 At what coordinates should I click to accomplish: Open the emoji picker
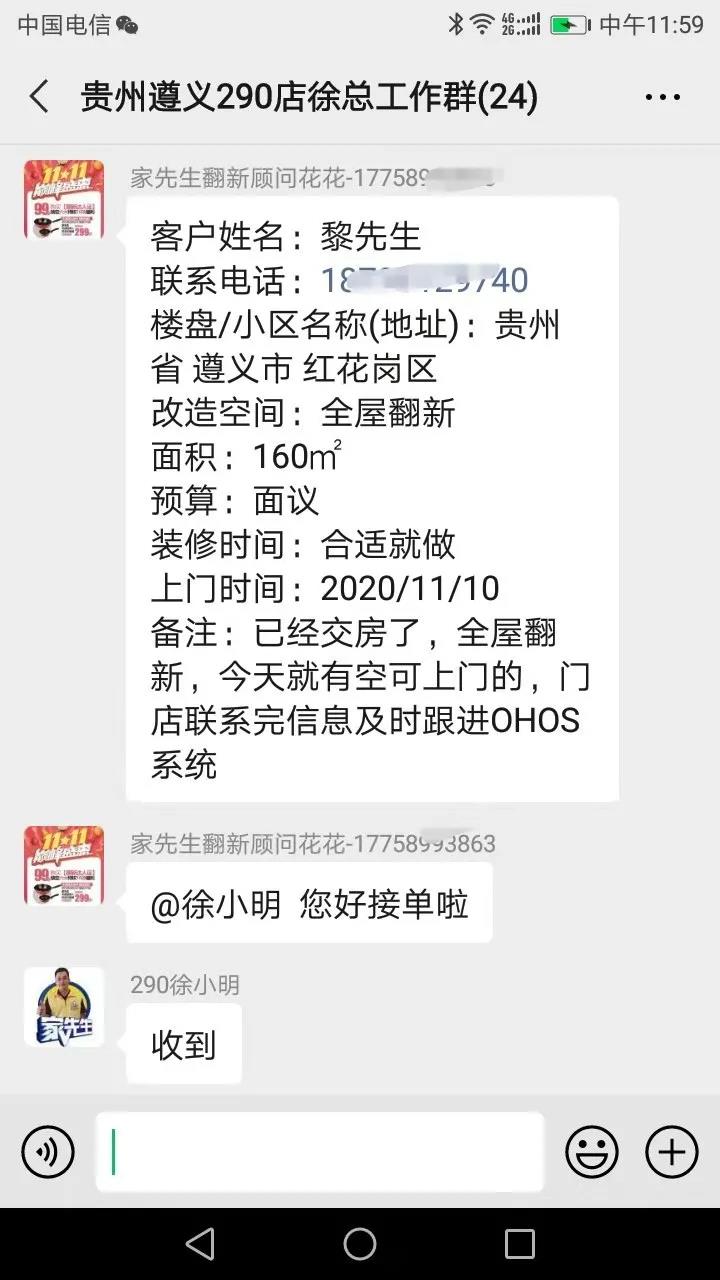(591, 1152)
